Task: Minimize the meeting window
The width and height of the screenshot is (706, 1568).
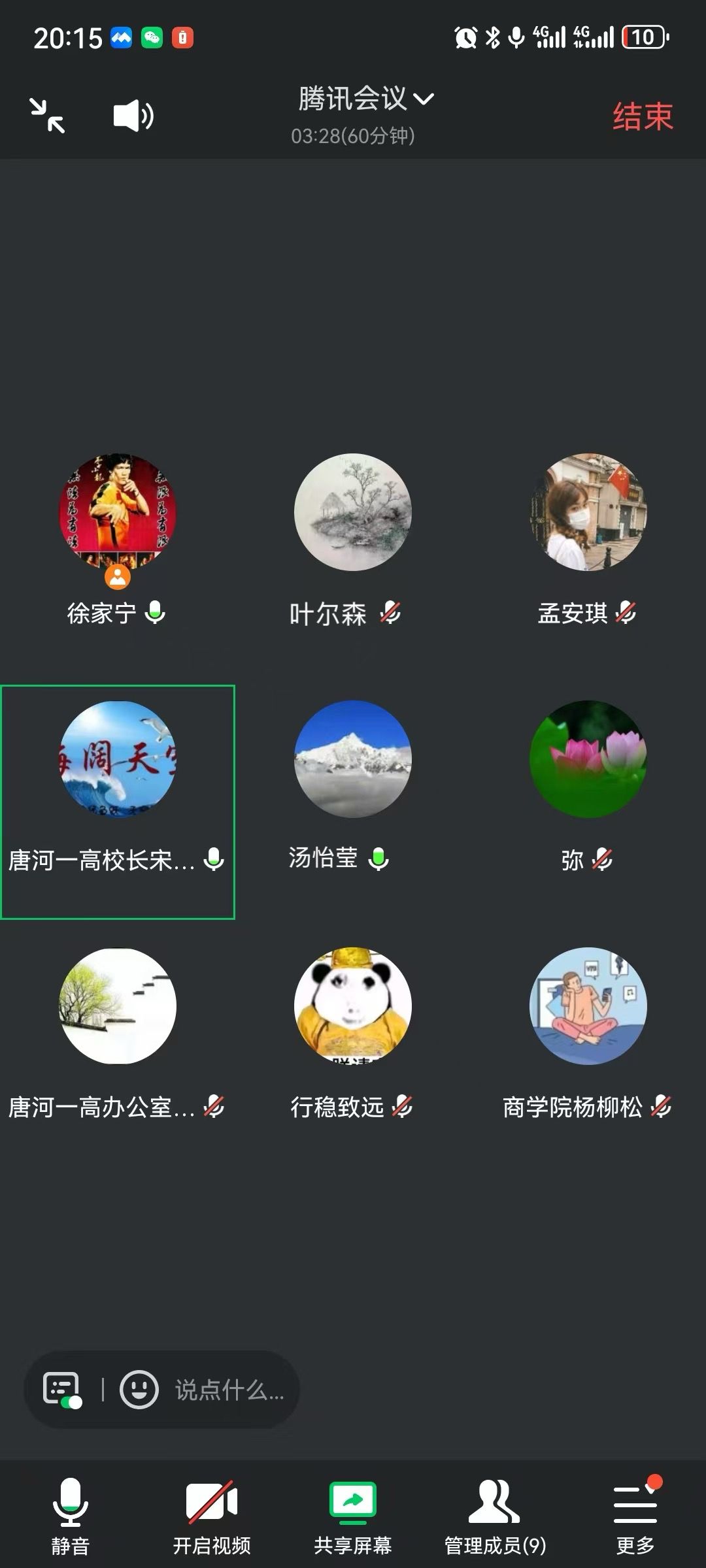Action: pos(47,116)
